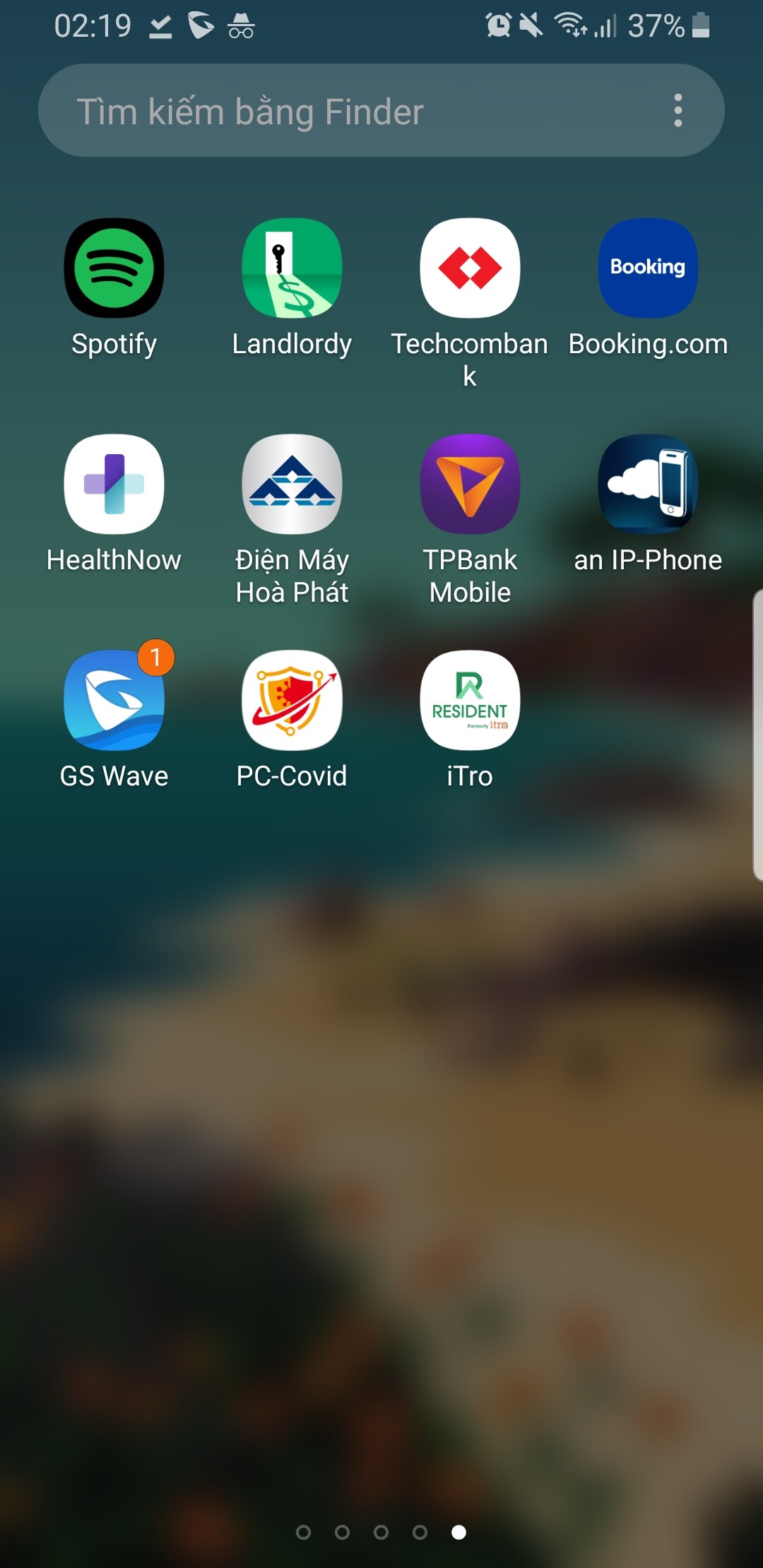The image size is (763, 1568).
Task: Launch the PC-Covid app
Action: [x=292, y=701]
